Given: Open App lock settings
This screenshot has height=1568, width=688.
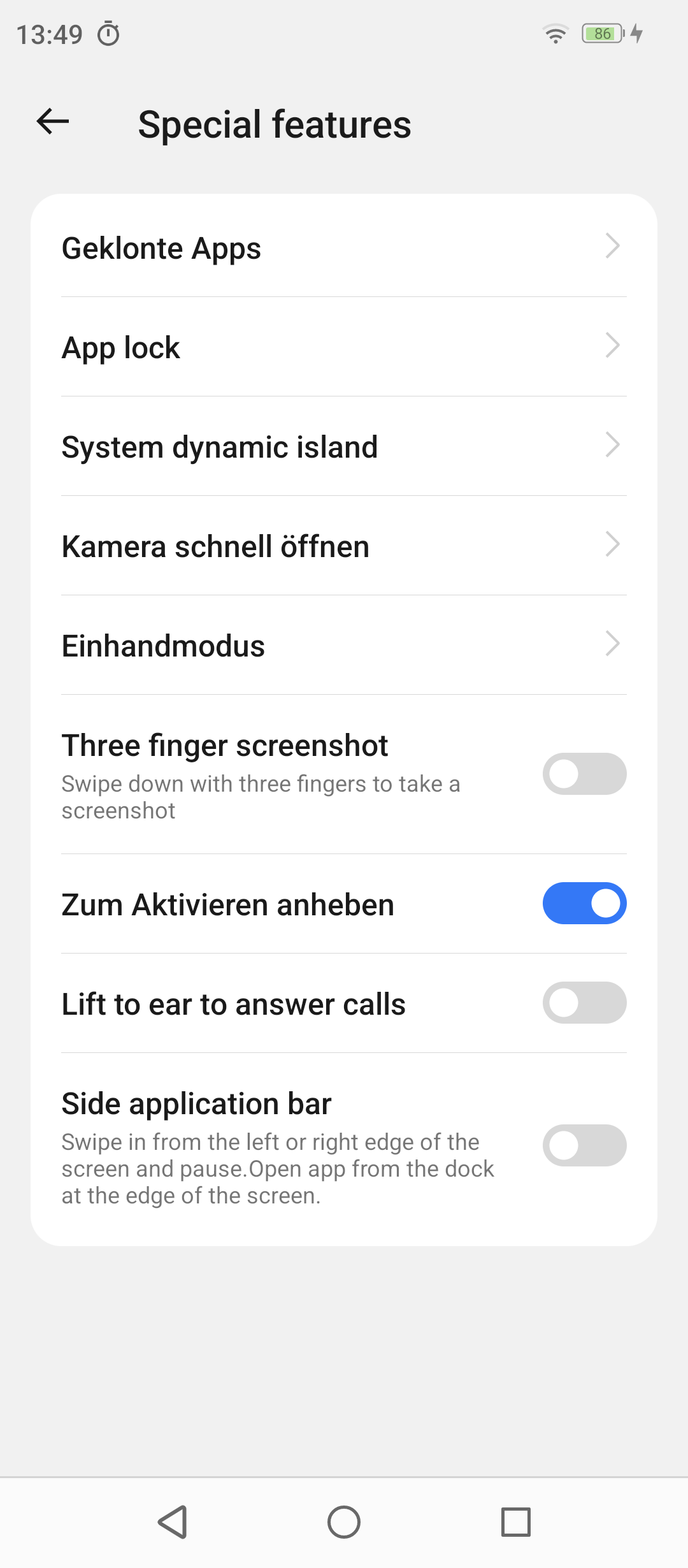Looking at the screenshot, I should [344, 347].
